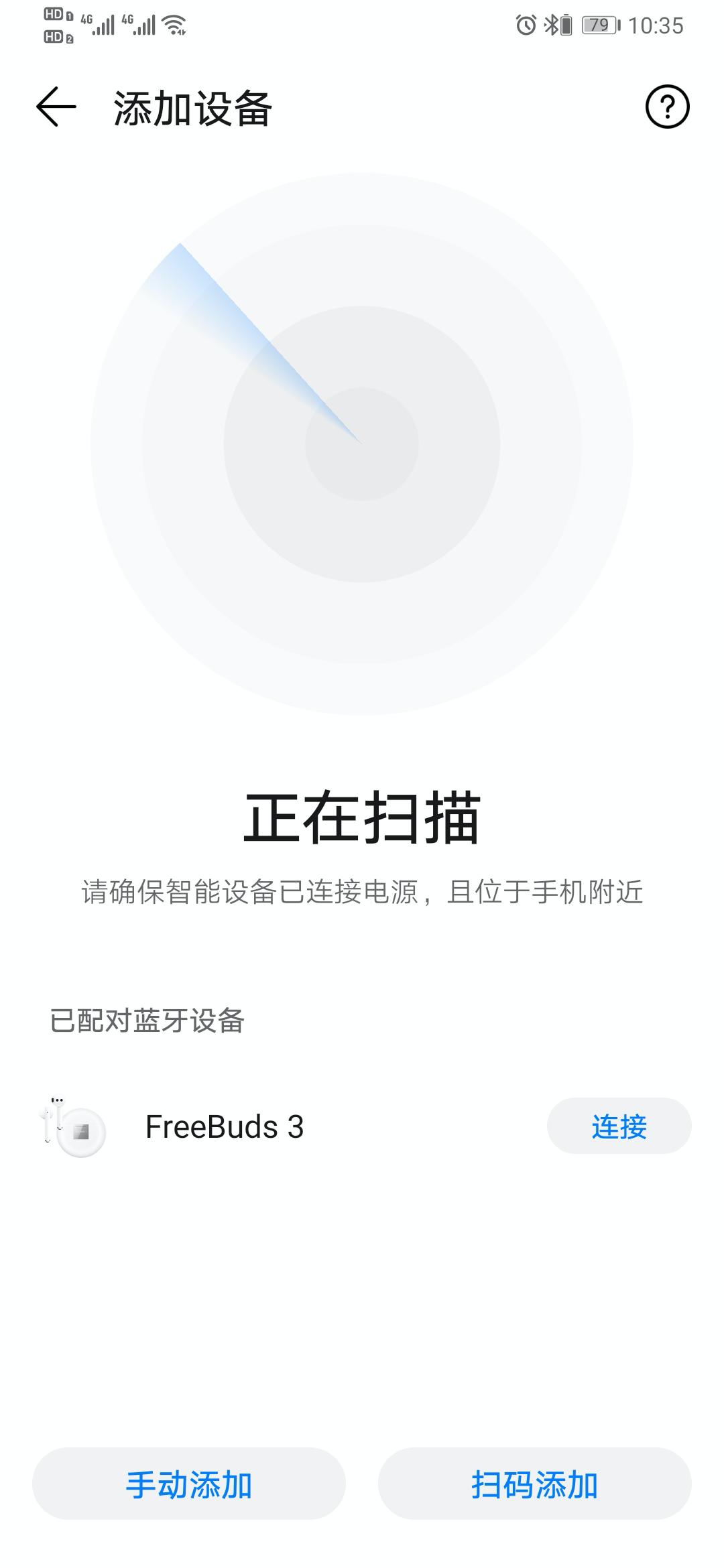The image size is (724, 1568).
Task: Open help via the question mark icon
Action: [x=667, y=107]
